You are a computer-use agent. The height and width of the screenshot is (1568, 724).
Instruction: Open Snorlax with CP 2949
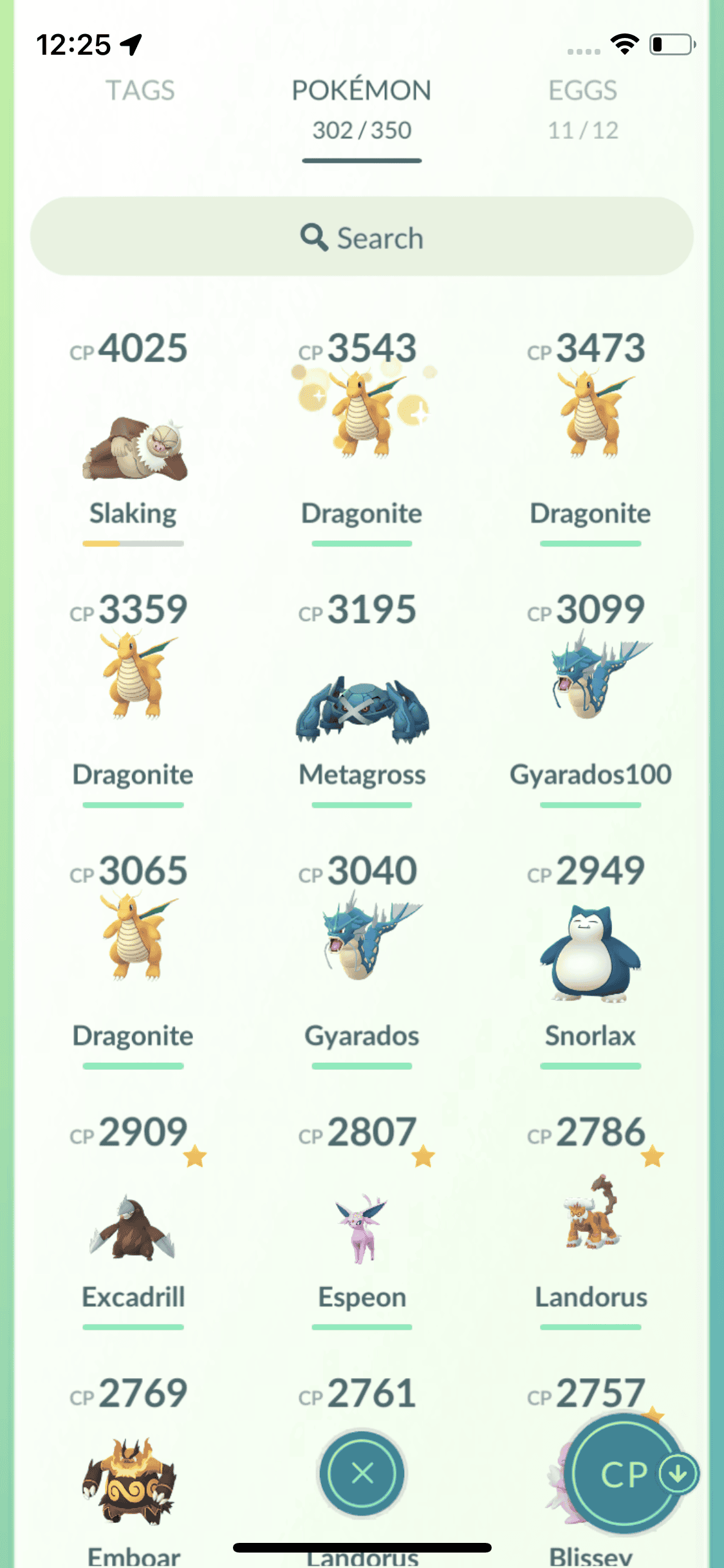click(590, 953)
